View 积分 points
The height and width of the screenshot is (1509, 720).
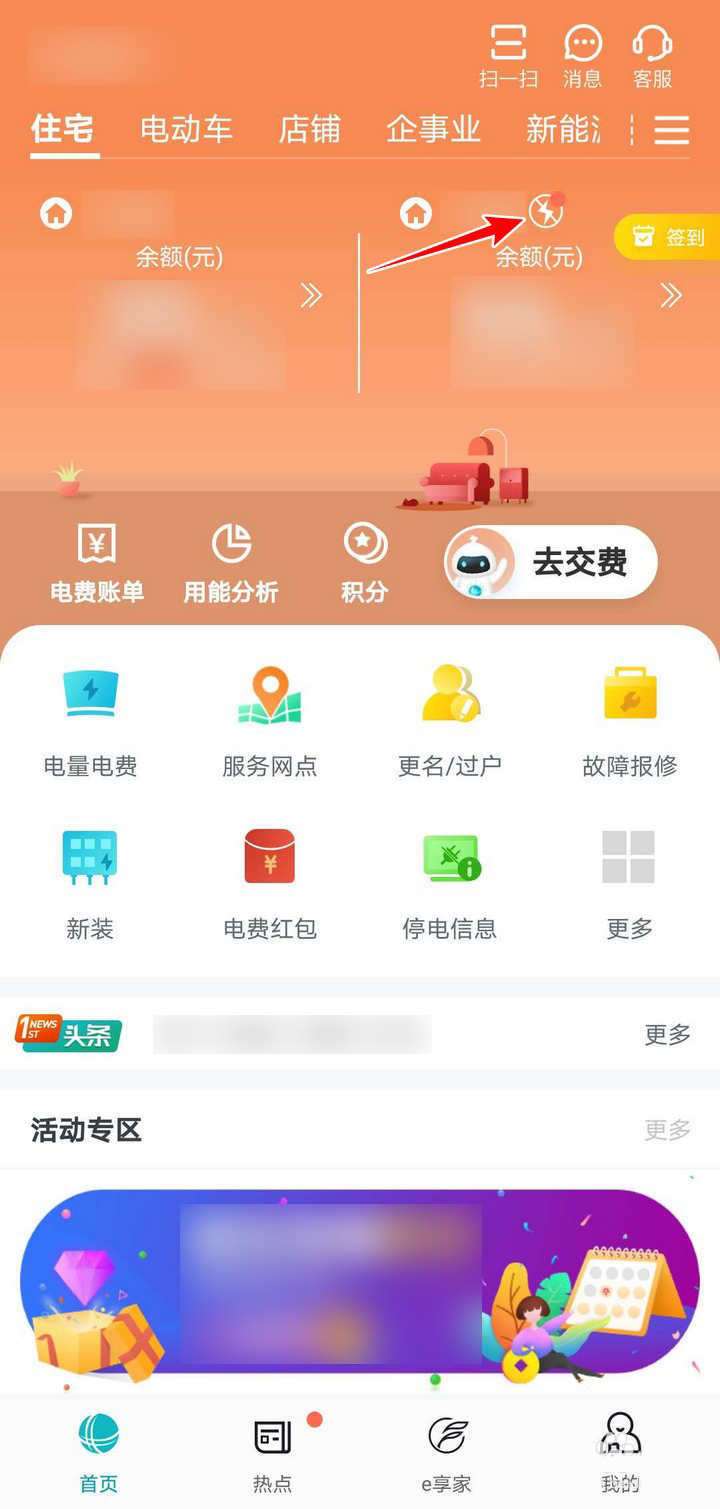(364, 563)
